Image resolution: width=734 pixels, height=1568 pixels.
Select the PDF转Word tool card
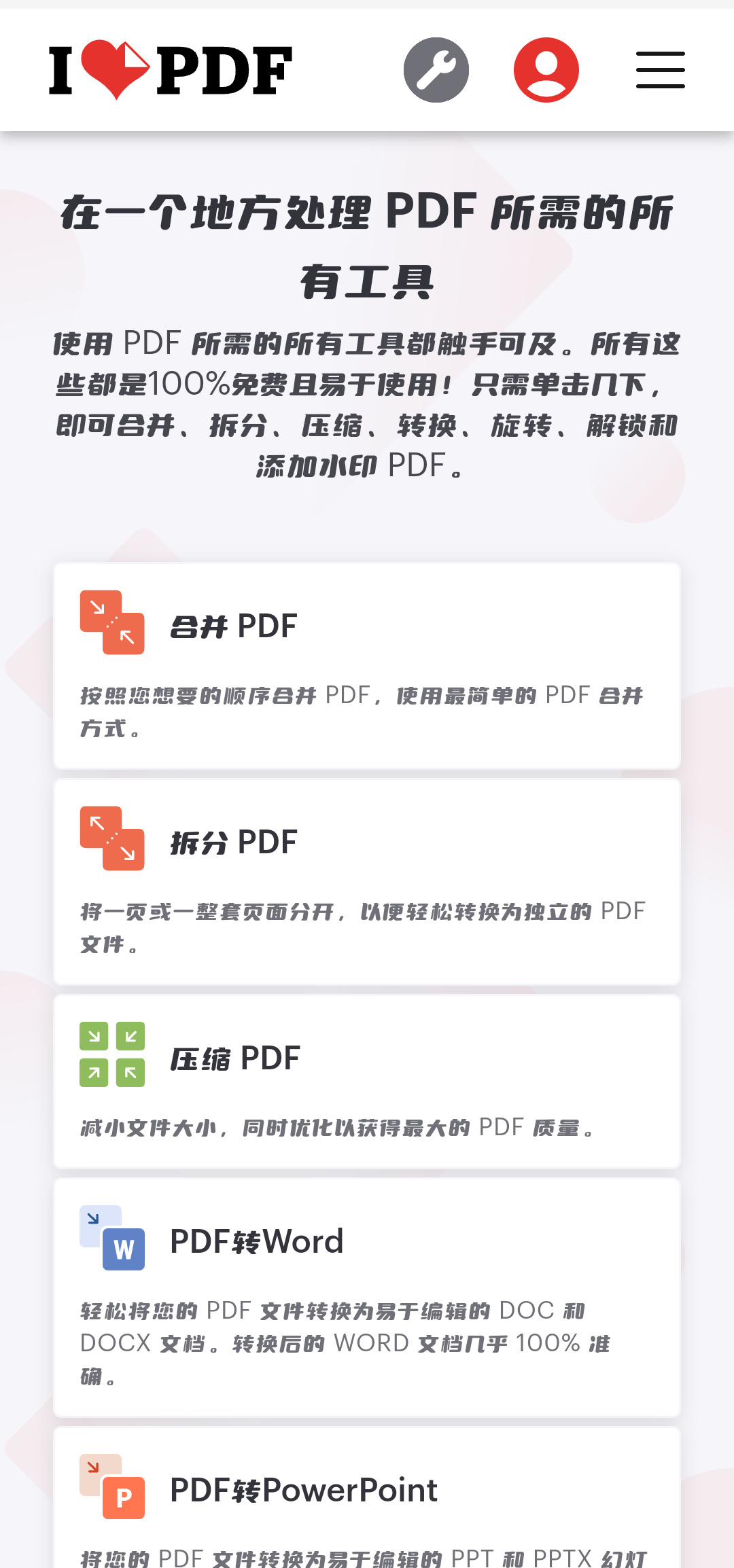click(367, 1298)
